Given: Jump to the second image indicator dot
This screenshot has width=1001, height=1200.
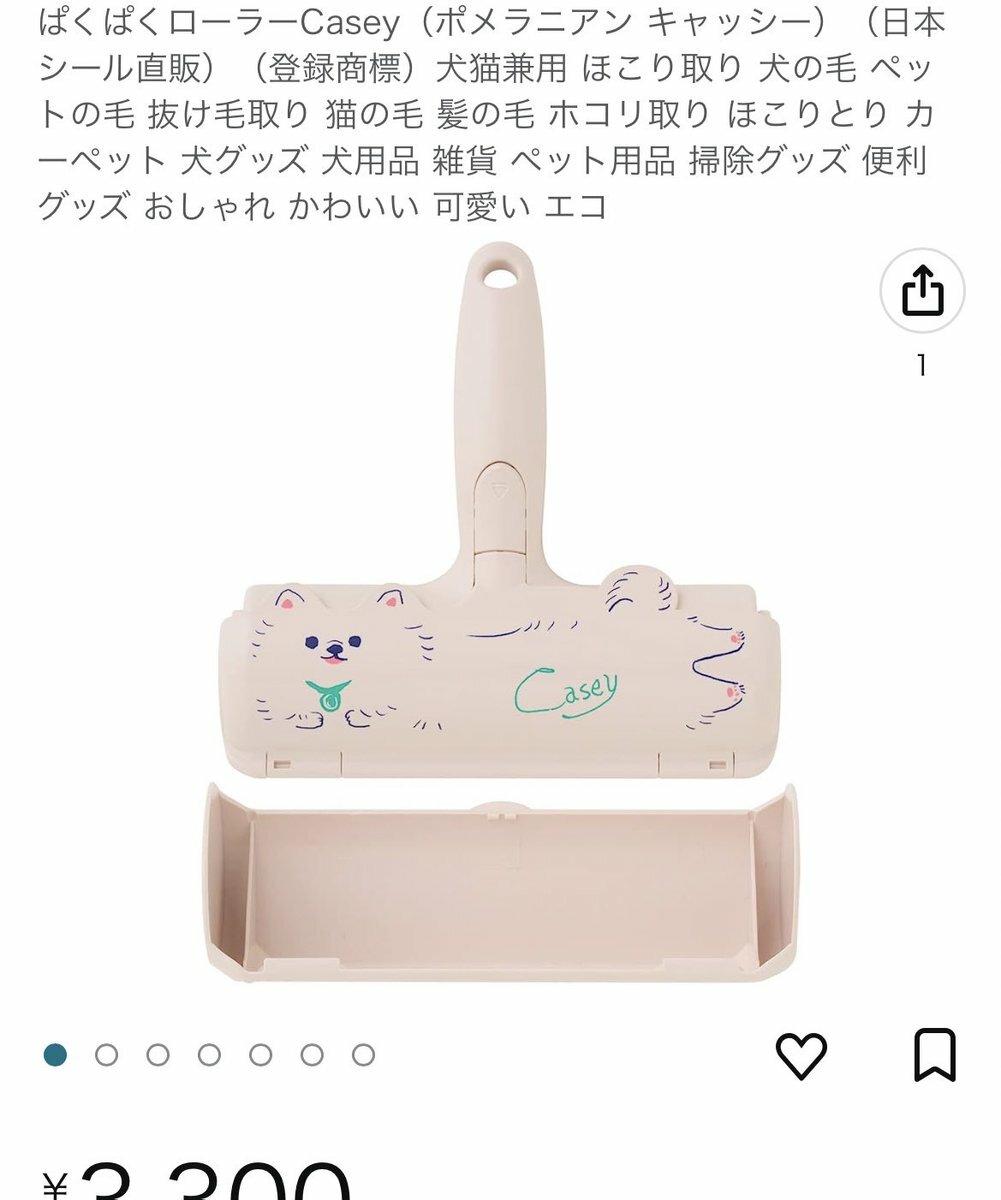Looking at the screenshot, I should [107, 1055].
